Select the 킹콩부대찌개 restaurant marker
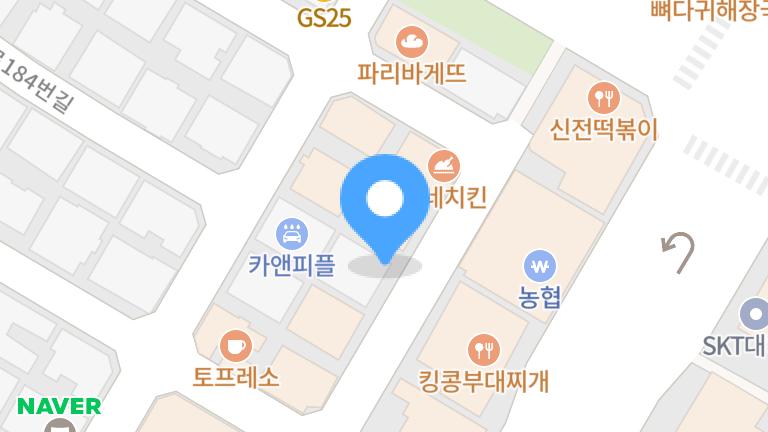The image size is (768, 432). pos(484,349)
